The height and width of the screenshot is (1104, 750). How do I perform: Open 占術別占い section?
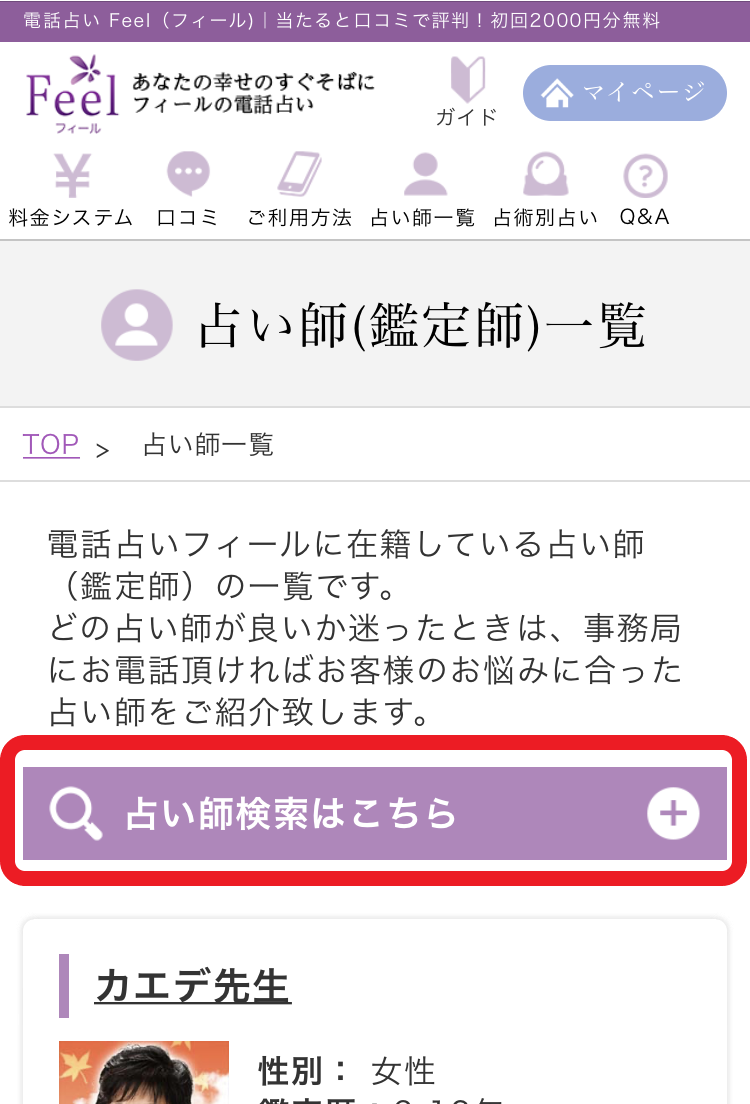tap(546, 190)
